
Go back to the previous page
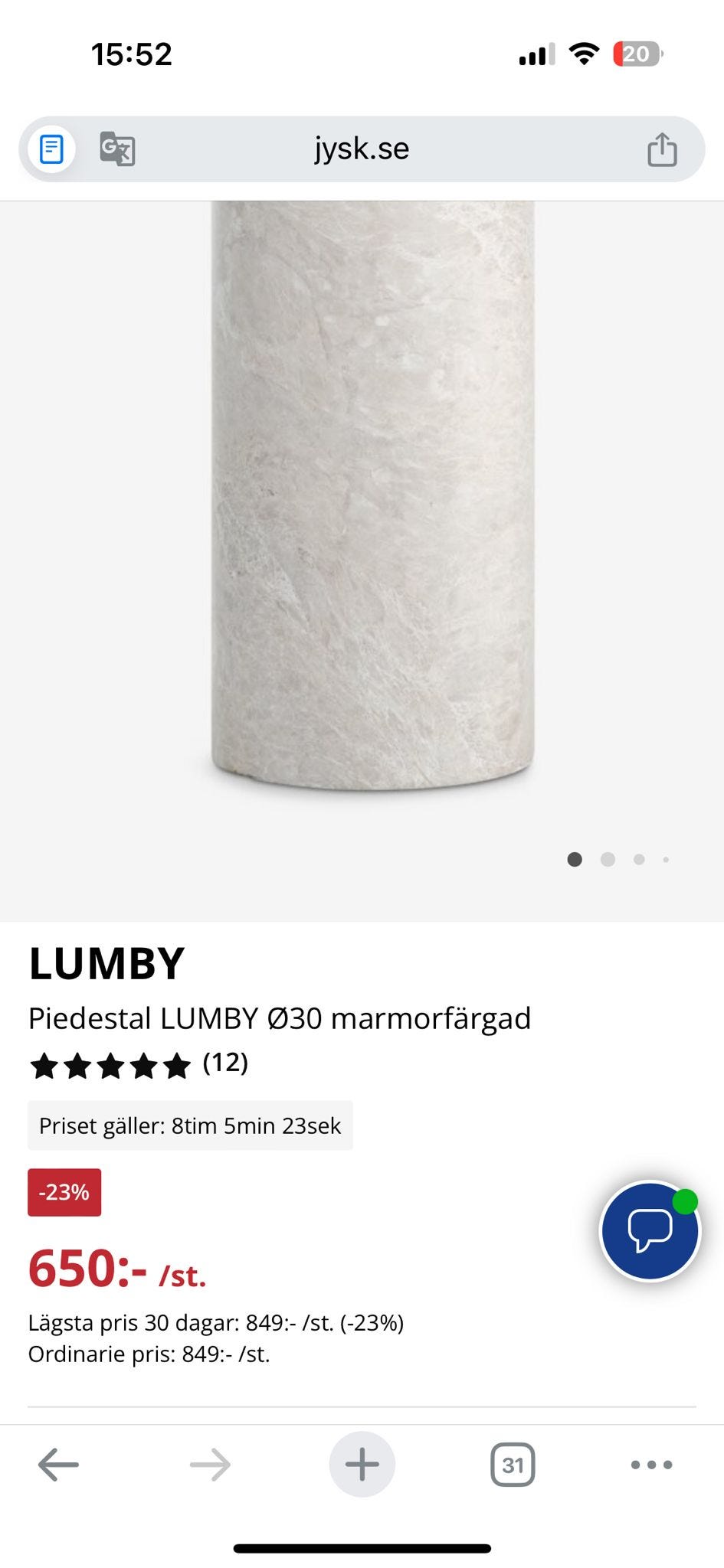58,1465
